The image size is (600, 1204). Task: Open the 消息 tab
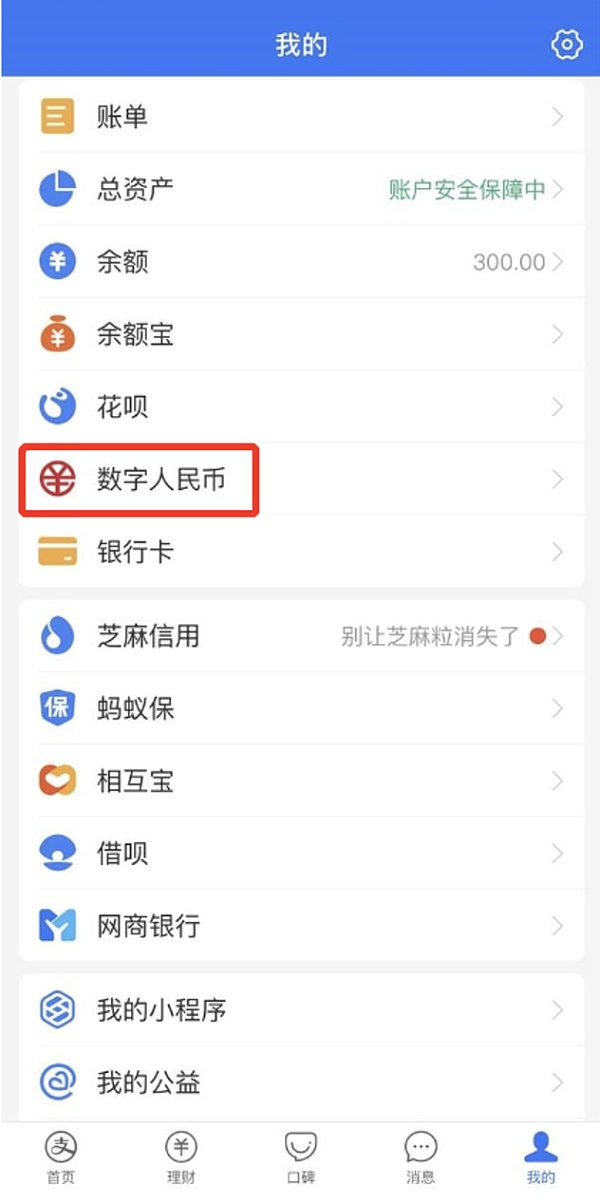point(421,1157)
